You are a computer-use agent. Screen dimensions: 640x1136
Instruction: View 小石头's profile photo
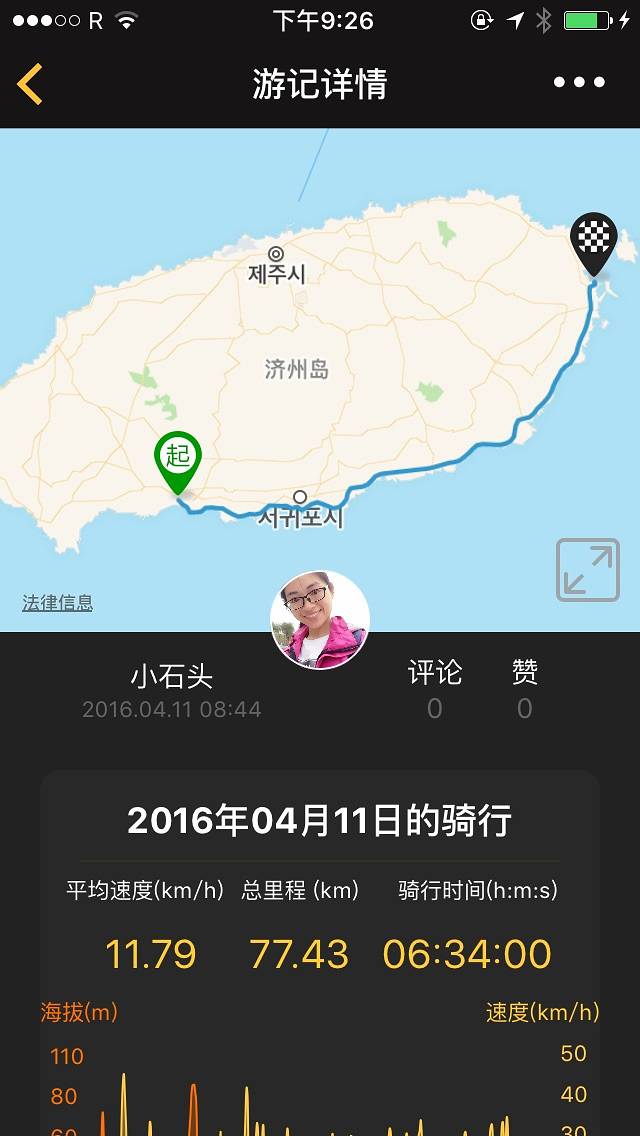(x=320, y=621)
